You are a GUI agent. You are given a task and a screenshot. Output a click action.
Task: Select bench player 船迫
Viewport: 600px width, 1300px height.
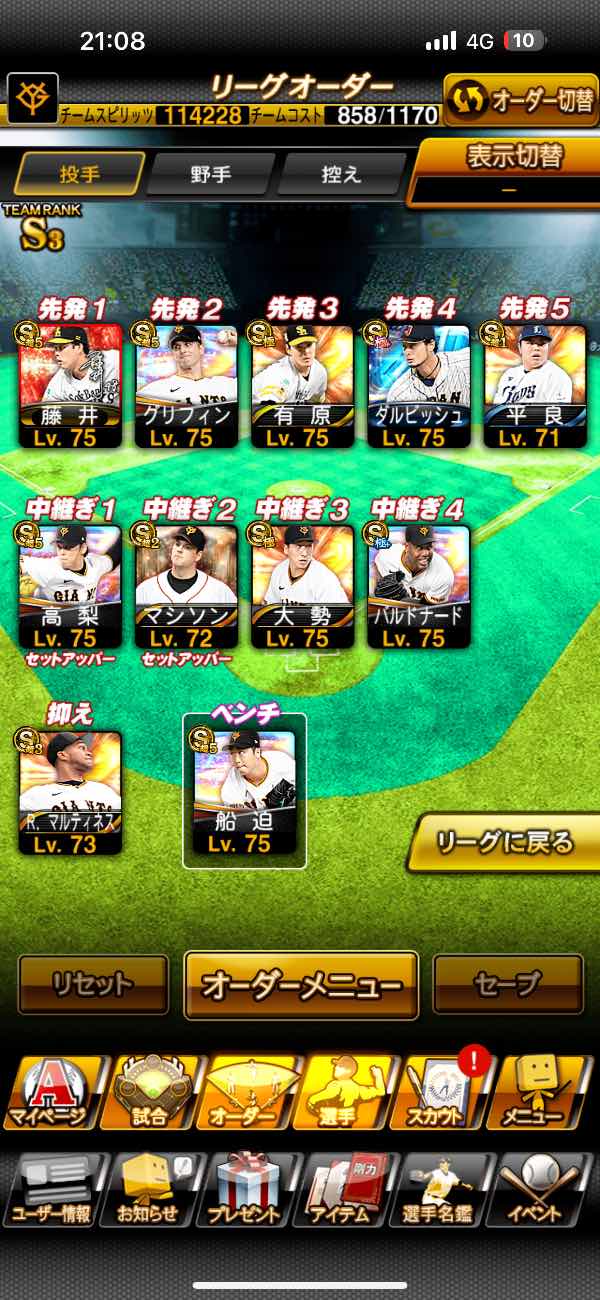tap(244, 792)
